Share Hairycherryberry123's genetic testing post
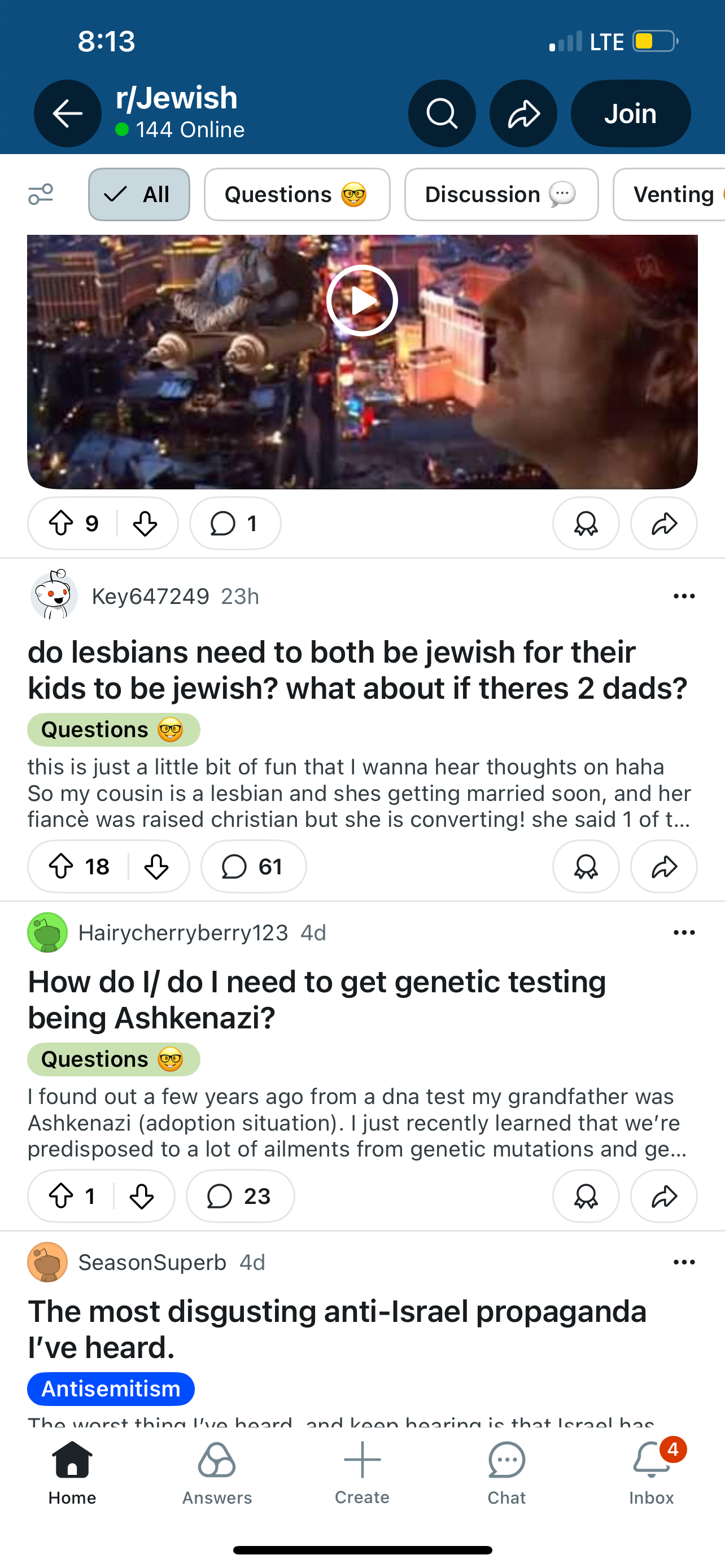Screen dimensions: 725x1568 coord(663,1196)
